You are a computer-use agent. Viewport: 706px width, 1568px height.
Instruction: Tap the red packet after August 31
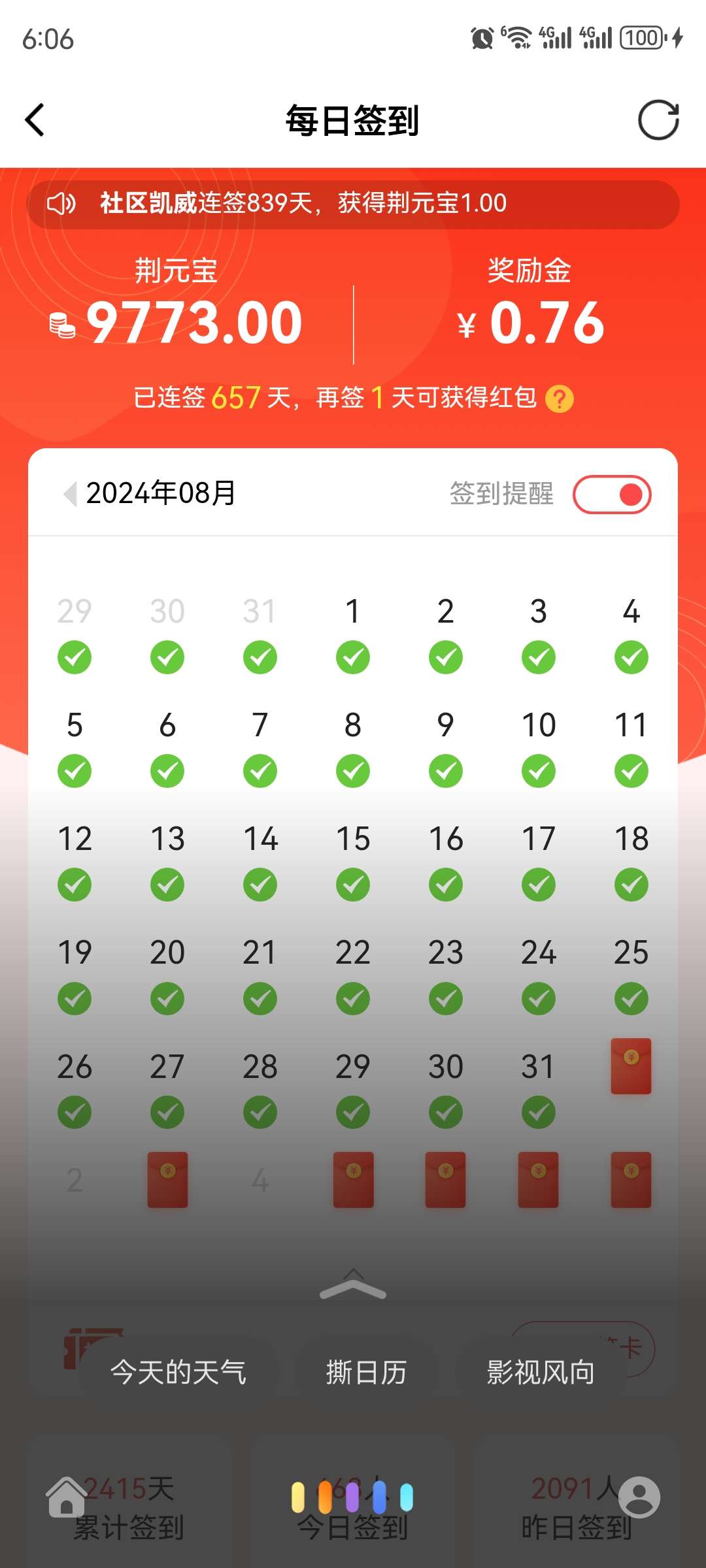631,1066
